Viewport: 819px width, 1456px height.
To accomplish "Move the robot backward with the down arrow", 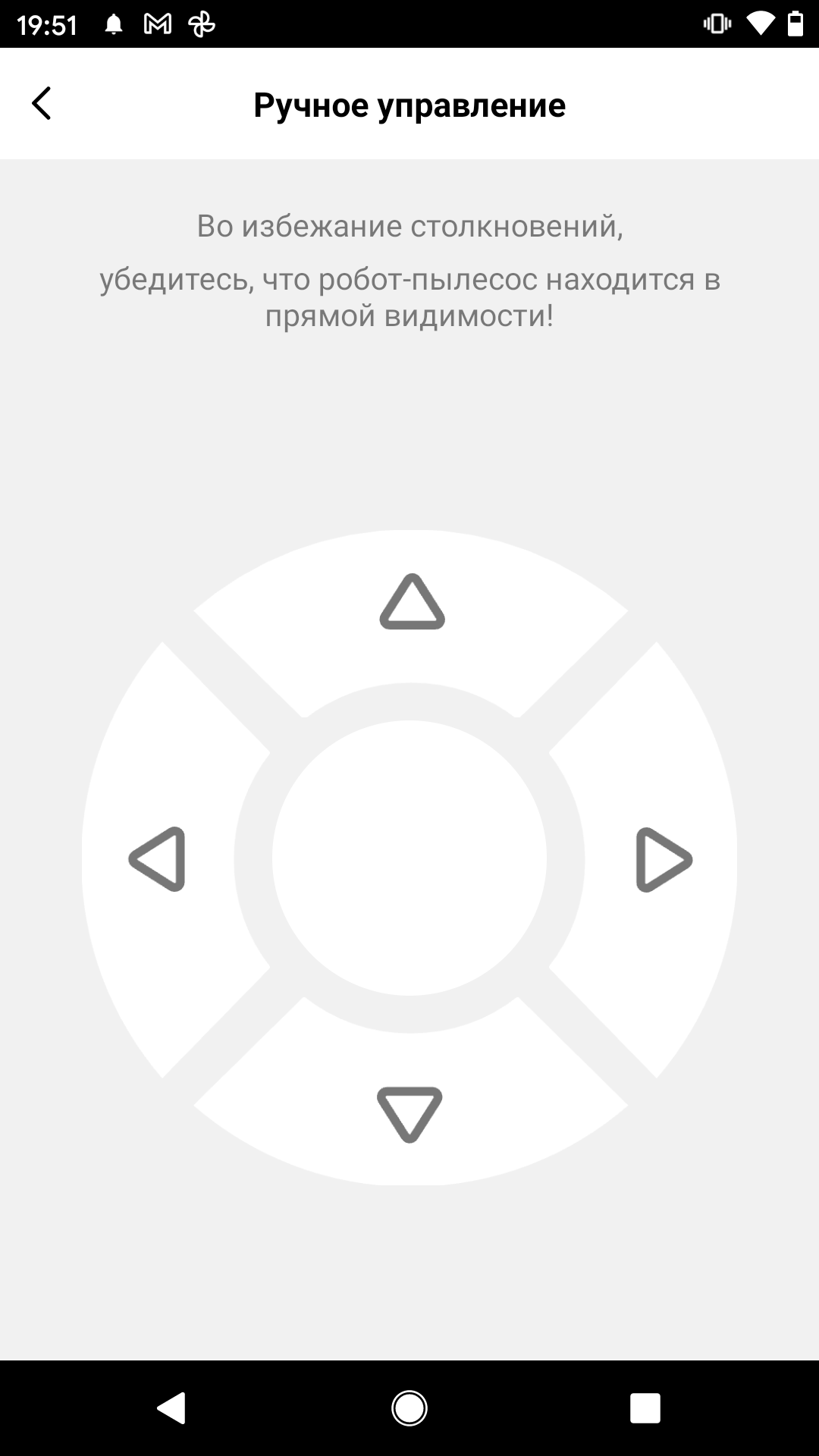I will (409, 1113).
